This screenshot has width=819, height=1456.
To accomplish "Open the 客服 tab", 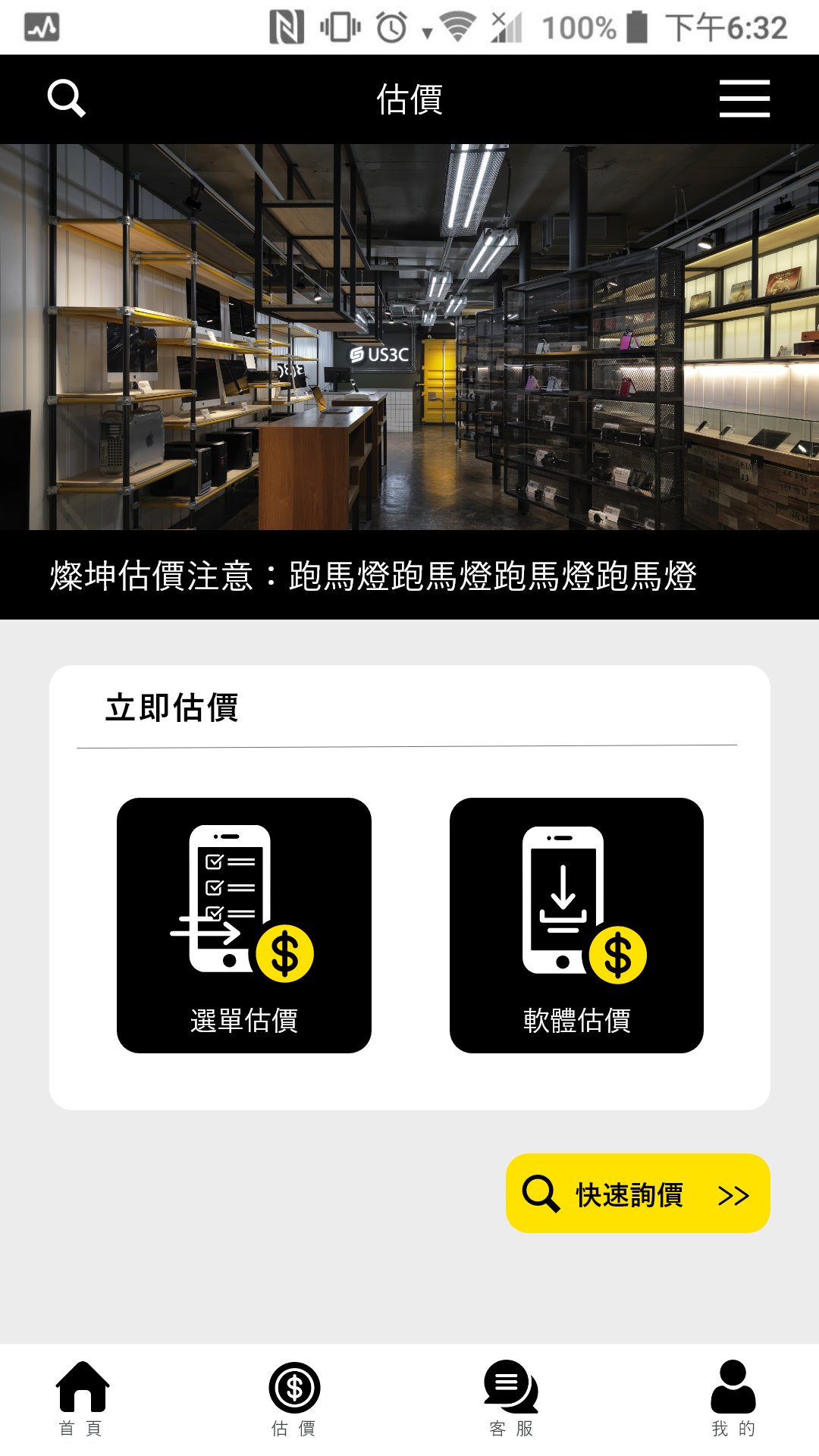I will pos(511,1398).
